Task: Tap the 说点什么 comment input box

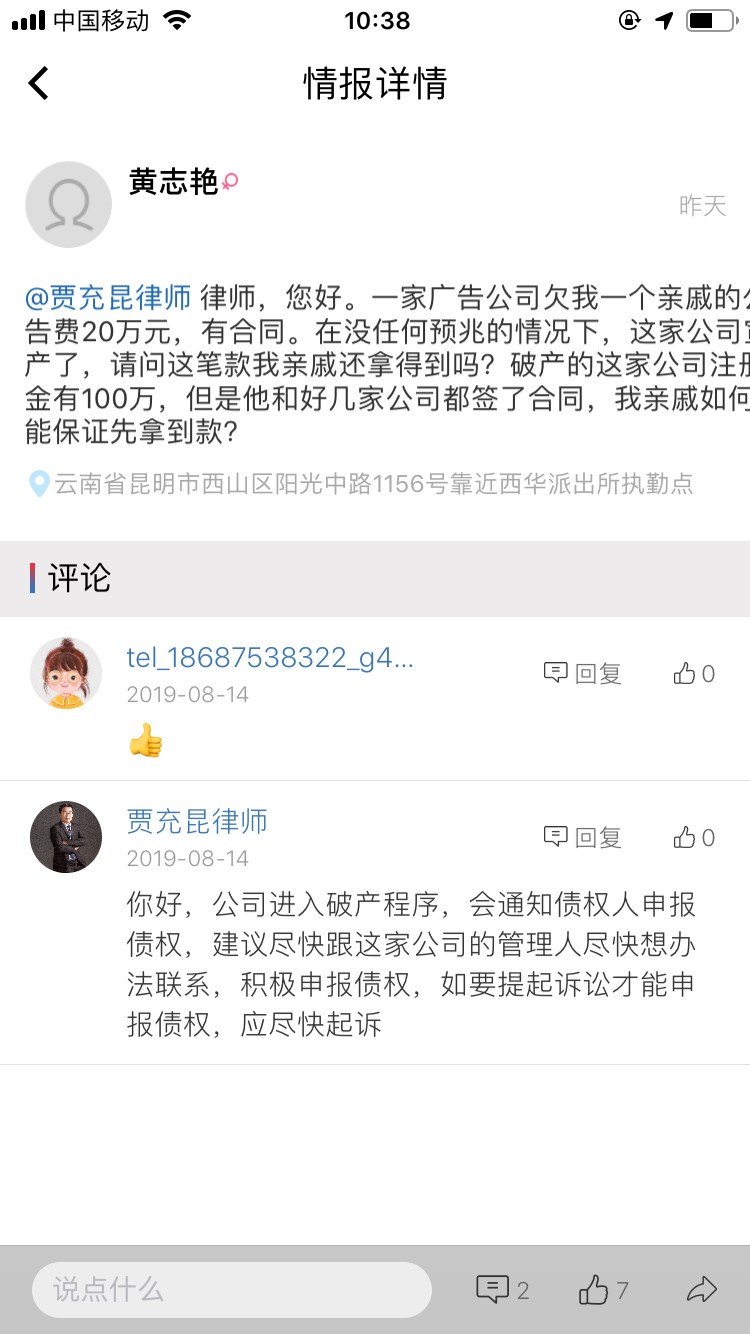Action: pos(232,1290)
